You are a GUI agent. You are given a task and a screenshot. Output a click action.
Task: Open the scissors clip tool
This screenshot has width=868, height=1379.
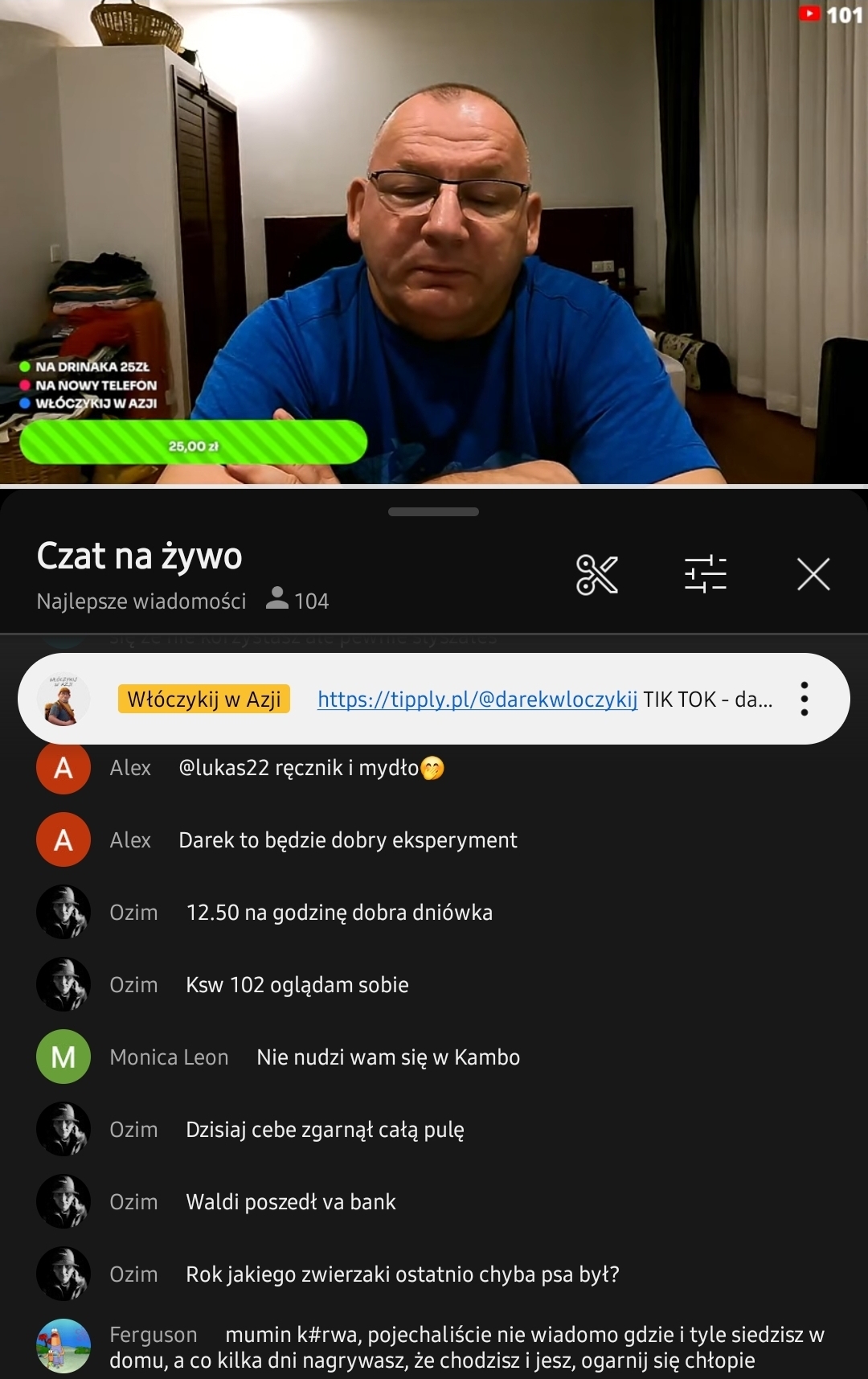pos(597,575)
